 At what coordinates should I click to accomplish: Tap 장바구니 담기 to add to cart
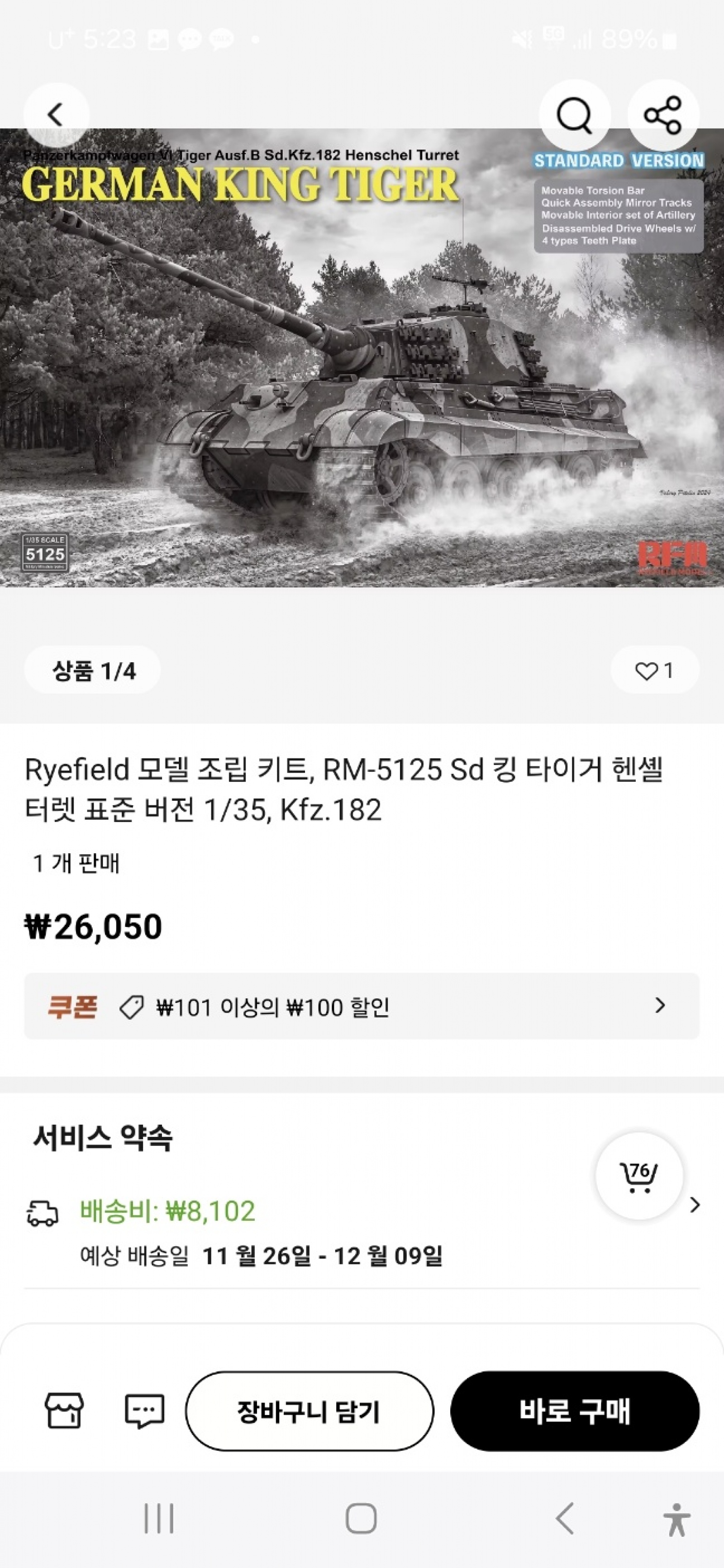310,1411
